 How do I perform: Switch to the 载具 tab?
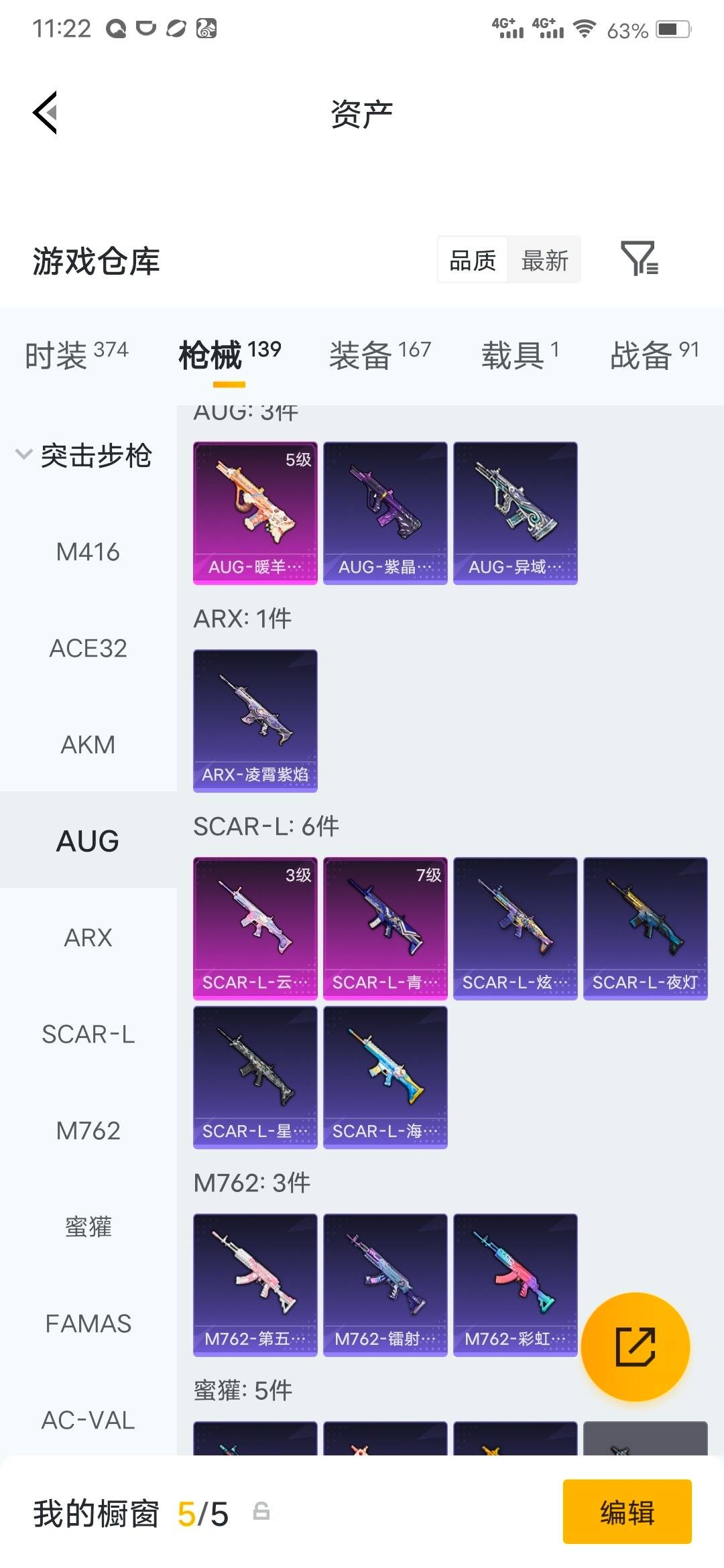pyautogui.click(x=520, y=354)
